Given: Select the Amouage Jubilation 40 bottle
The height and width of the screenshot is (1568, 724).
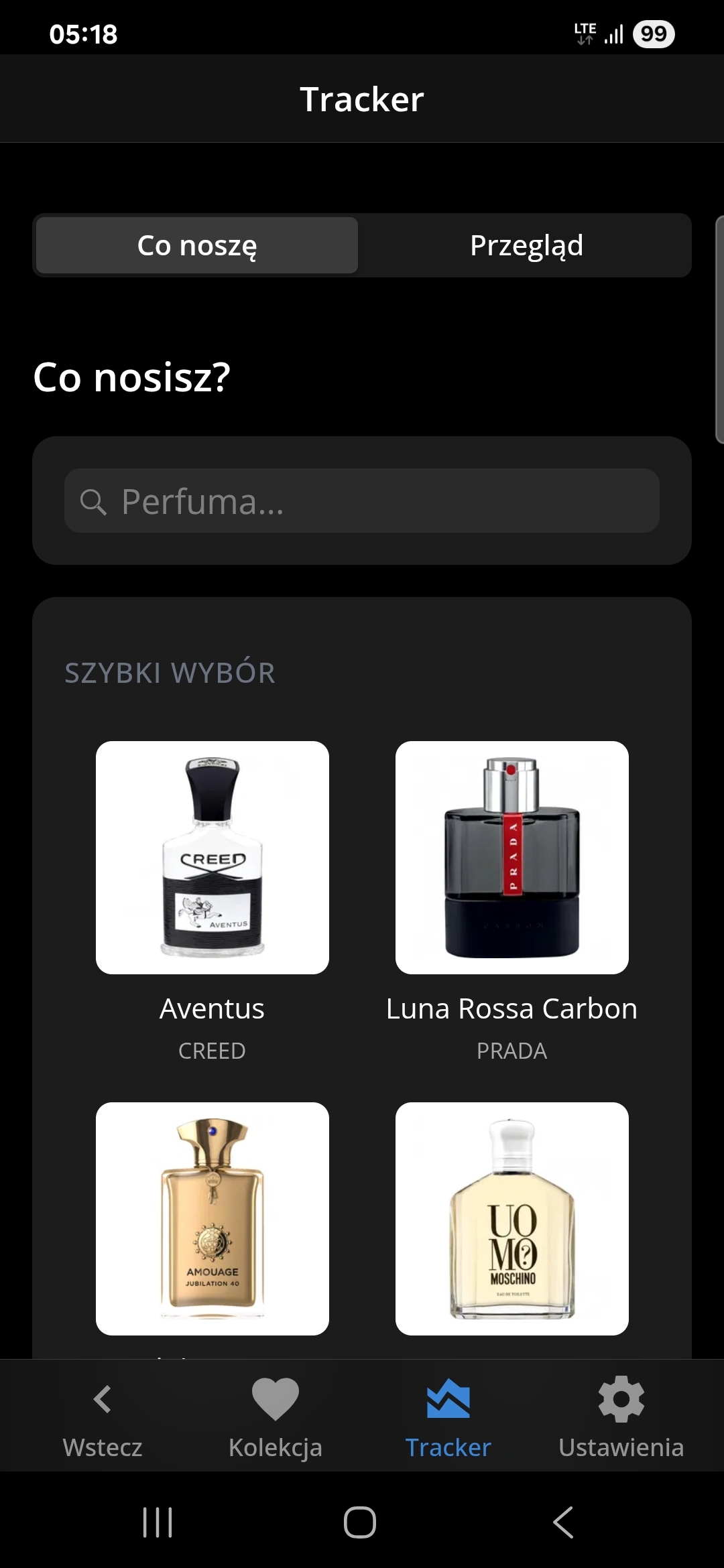Looking at the screenshot, I should point(213,1218).
